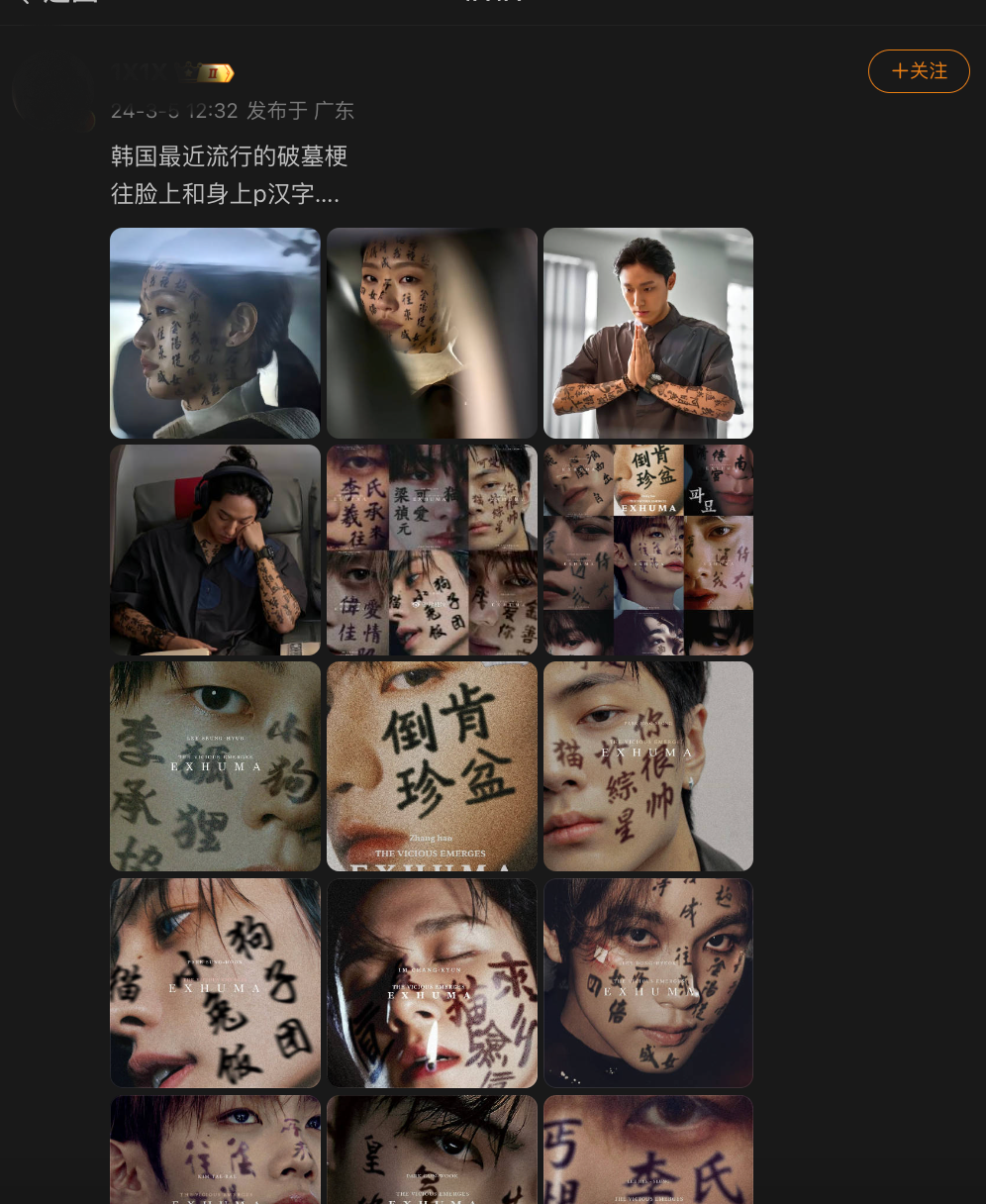Screen dimensions: 986x1204
Task: Open the six-face collage image
Action: (432, 550)
